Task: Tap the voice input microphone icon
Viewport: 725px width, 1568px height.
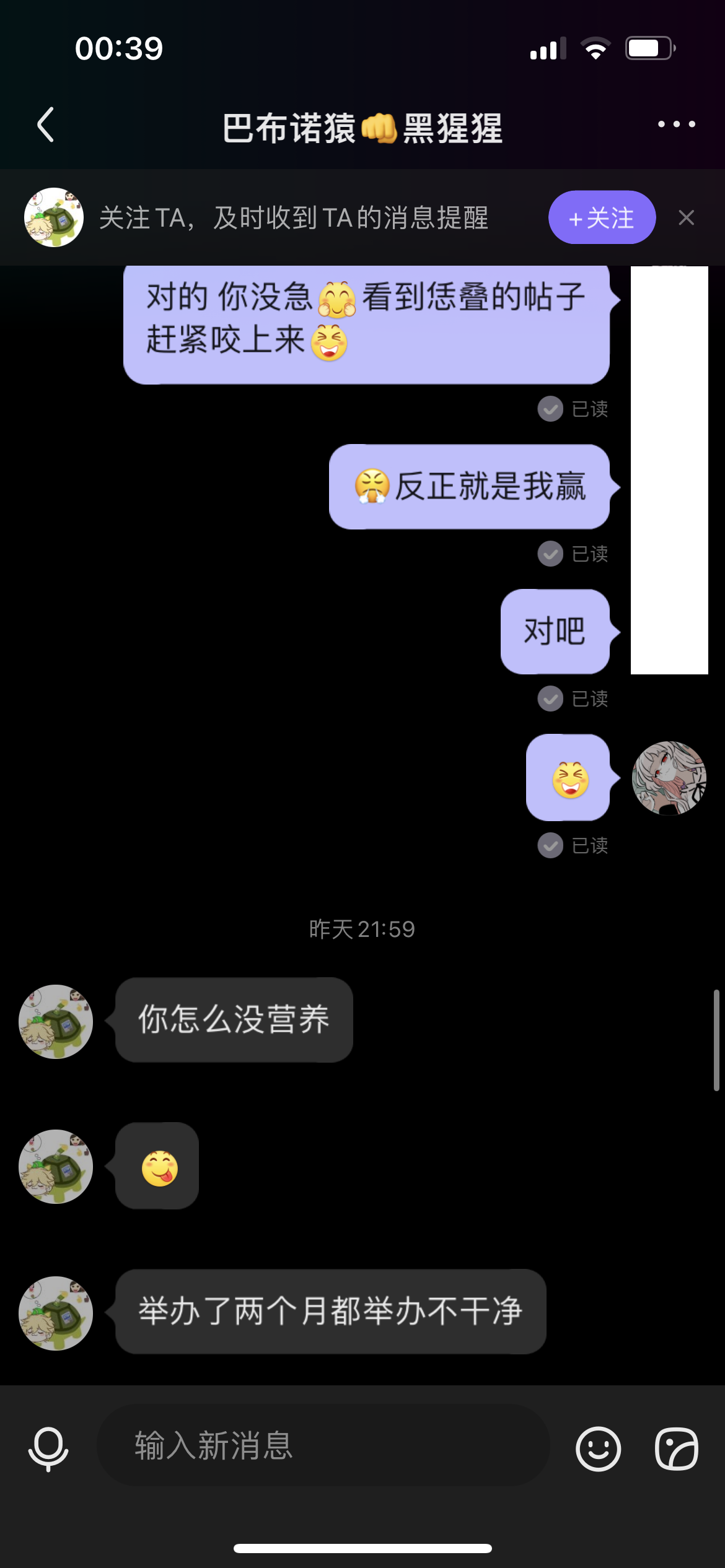Action: (48, 1448)
